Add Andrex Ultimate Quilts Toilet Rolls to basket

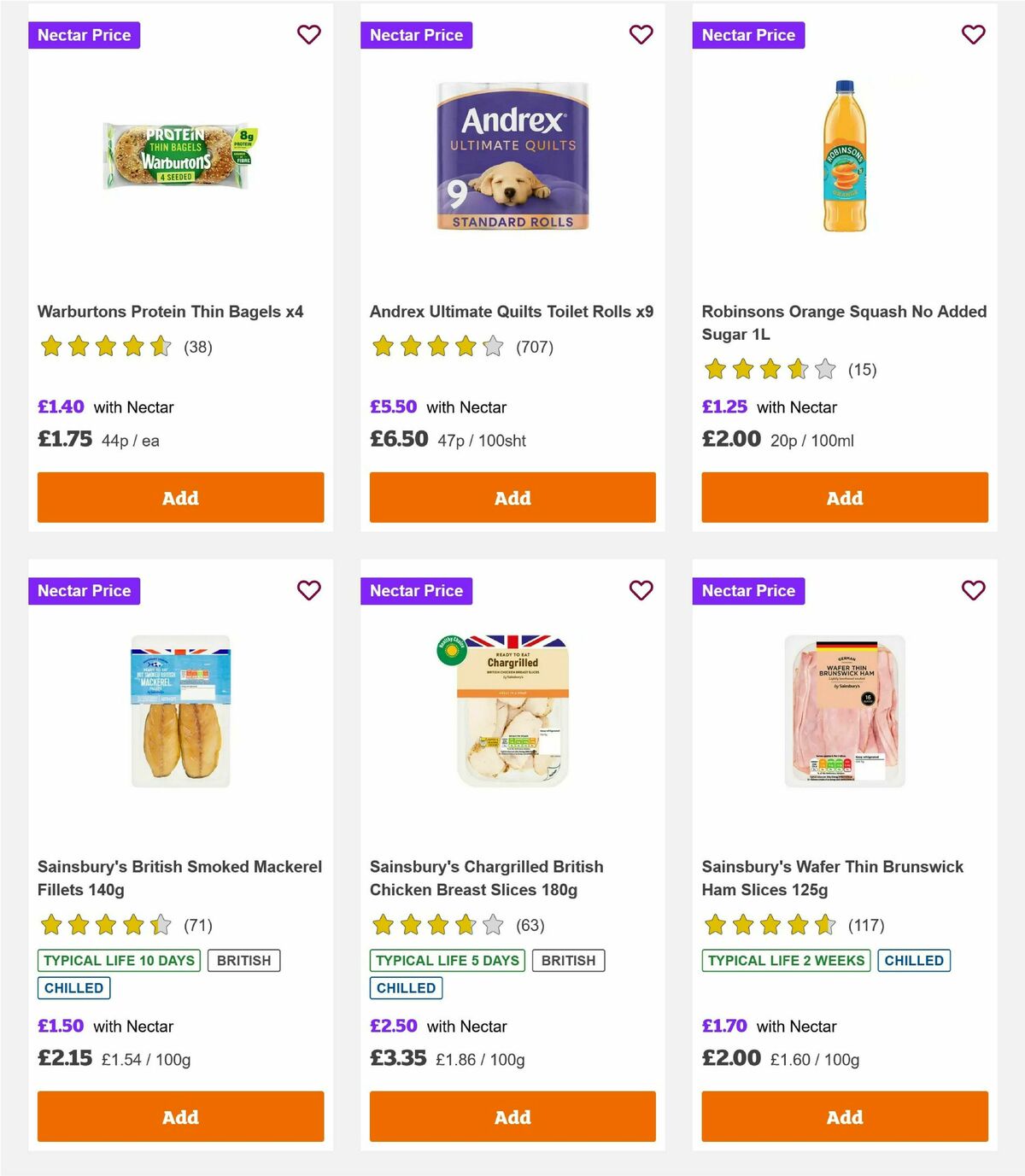[x=512, y=497]
